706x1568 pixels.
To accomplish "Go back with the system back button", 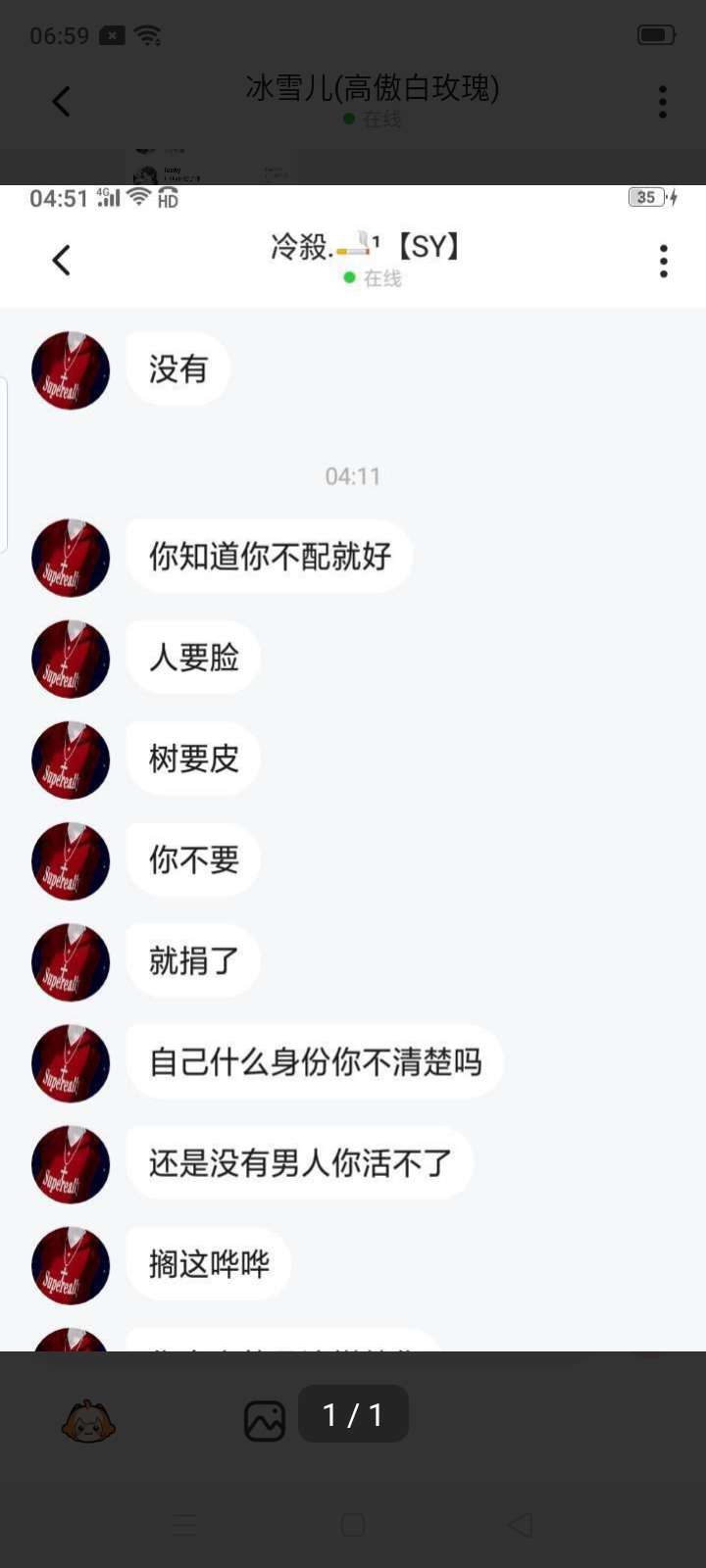I will click(x=521, y=1524).
